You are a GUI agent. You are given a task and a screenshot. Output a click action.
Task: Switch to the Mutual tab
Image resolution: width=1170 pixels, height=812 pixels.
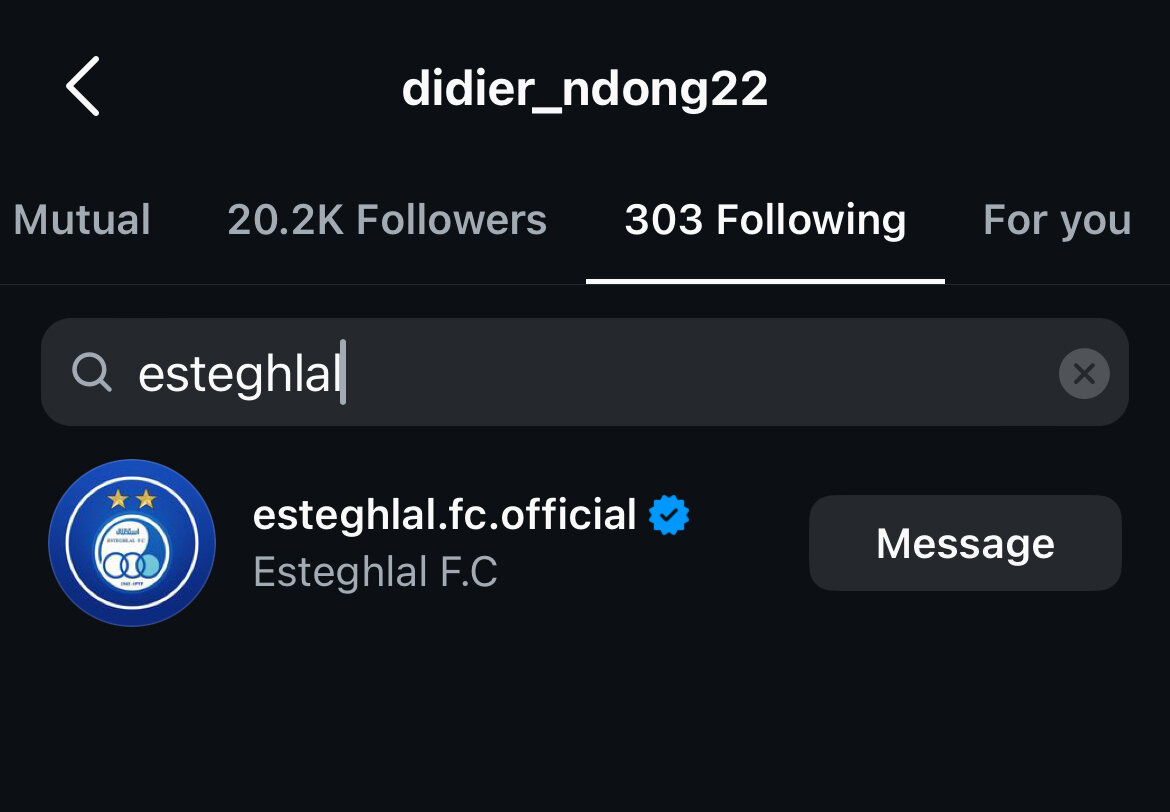point(82,220)
